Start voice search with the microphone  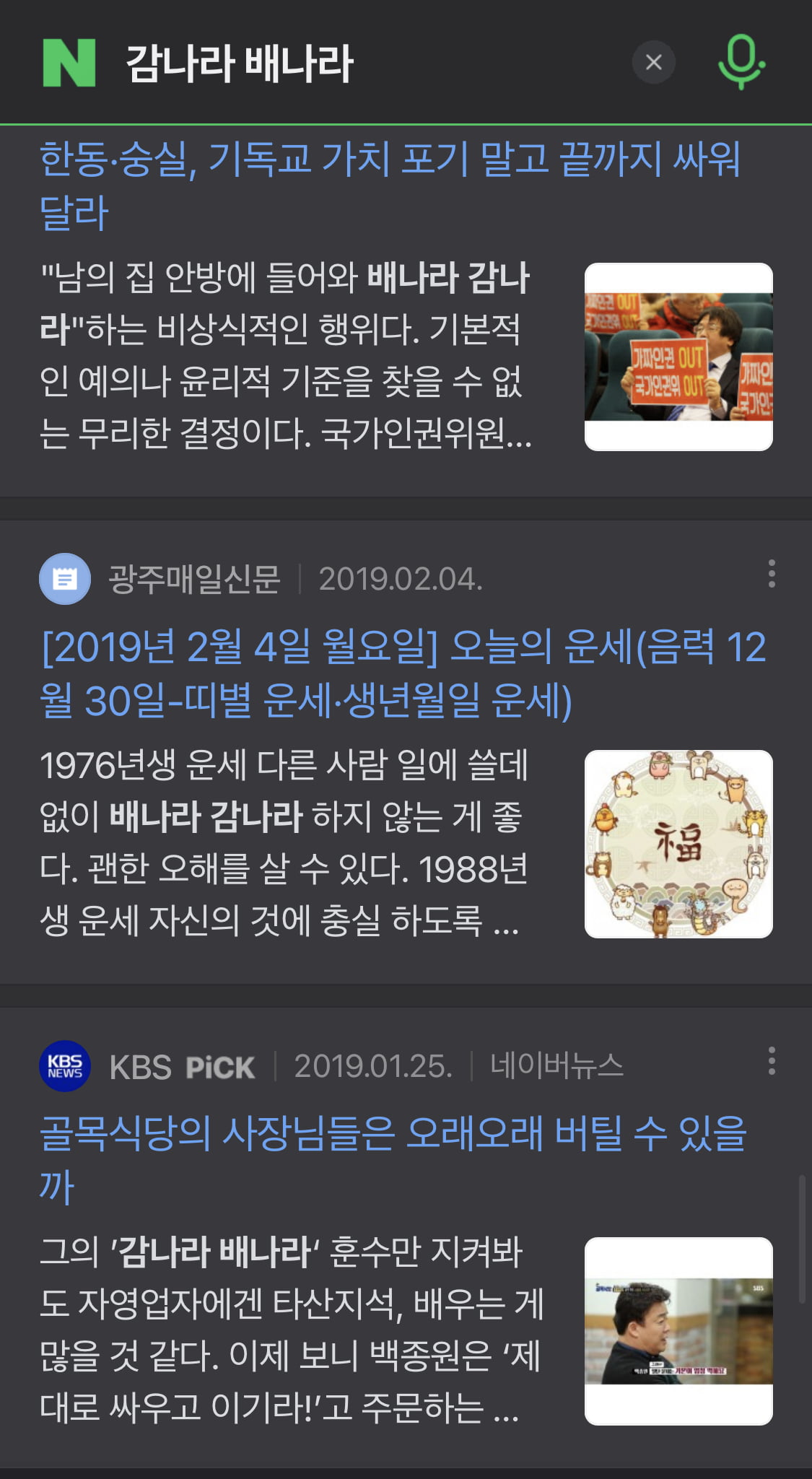[741, 63]
